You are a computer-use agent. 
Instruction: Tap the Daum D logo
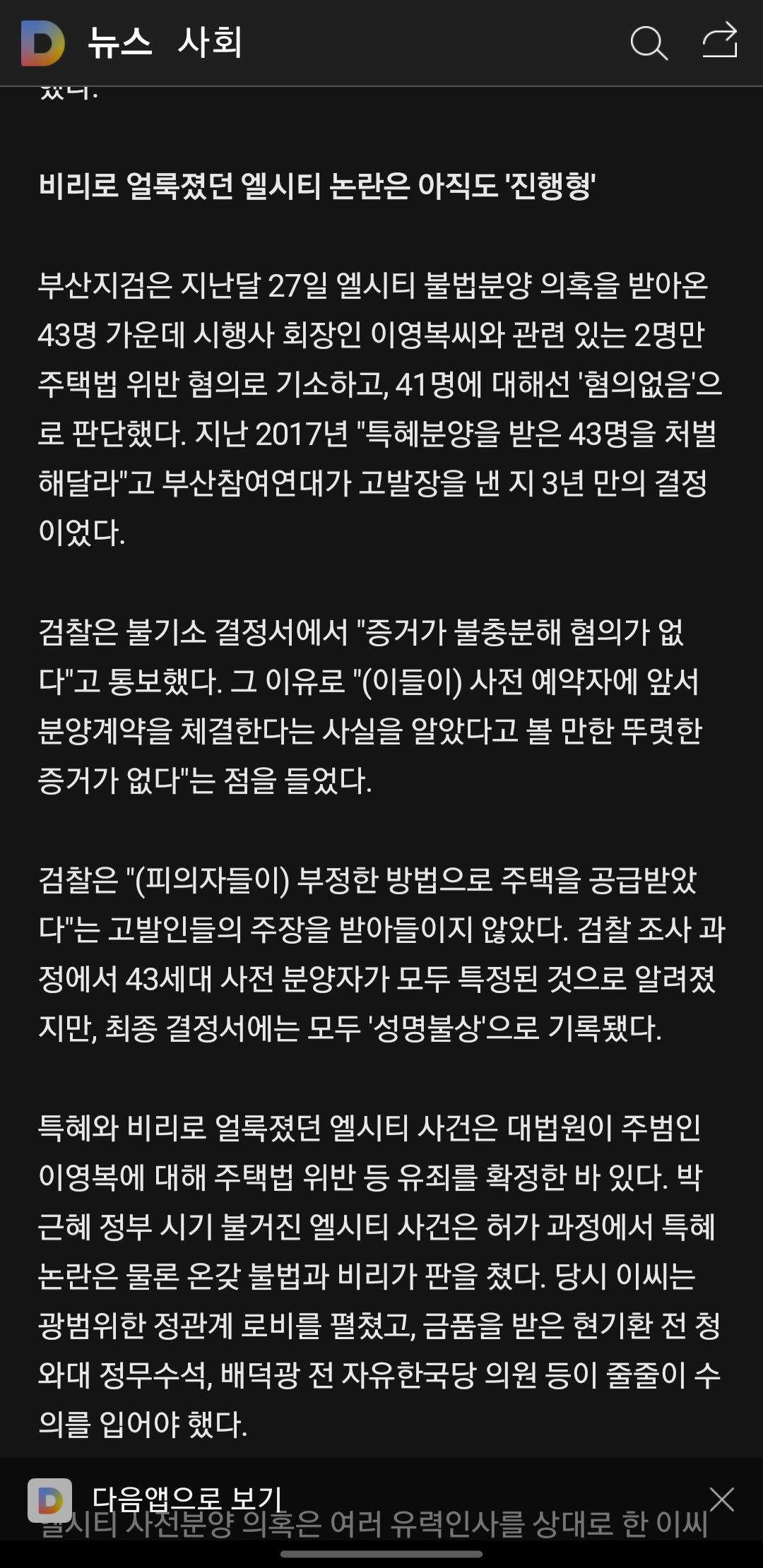coord(42,43)
